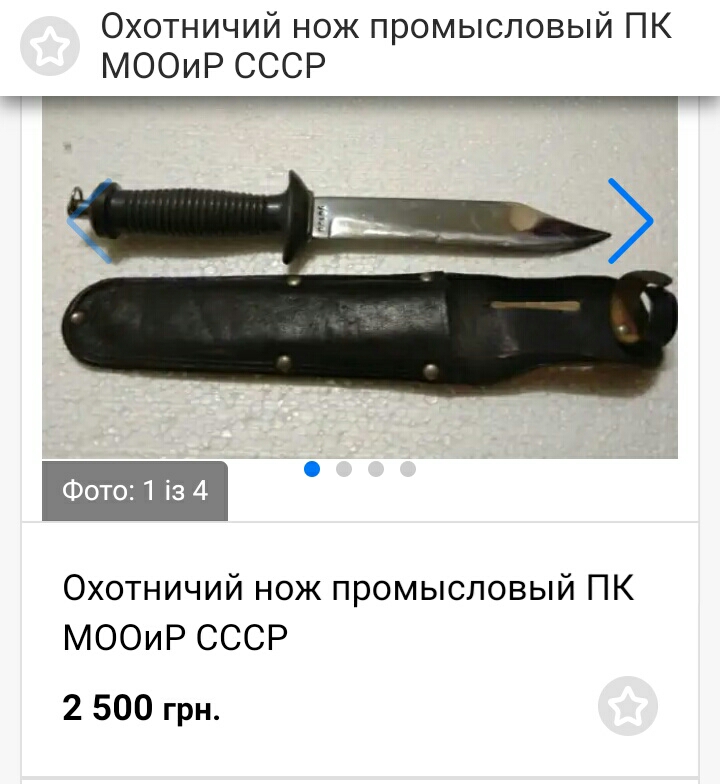
Task: Jump to the fourth photo dot
Action: (408, 468)
